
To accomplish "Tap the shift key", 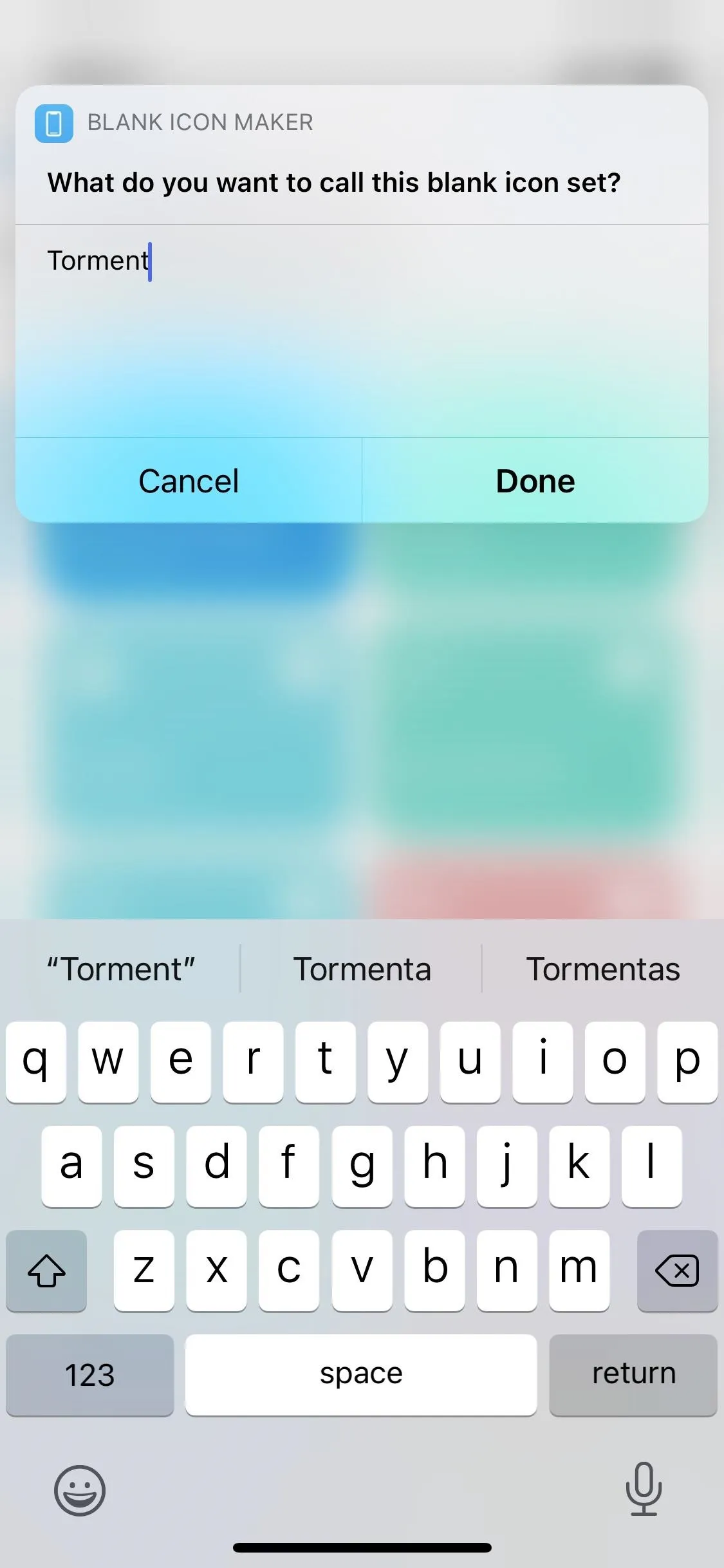I will [46, 1270].
